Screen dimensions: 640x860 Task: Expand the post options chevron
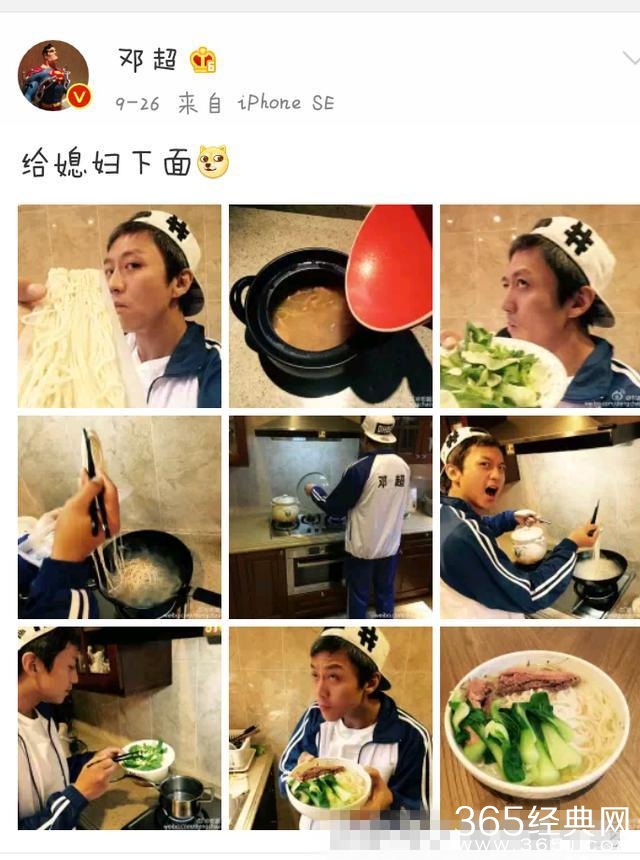tap(627, 57)
